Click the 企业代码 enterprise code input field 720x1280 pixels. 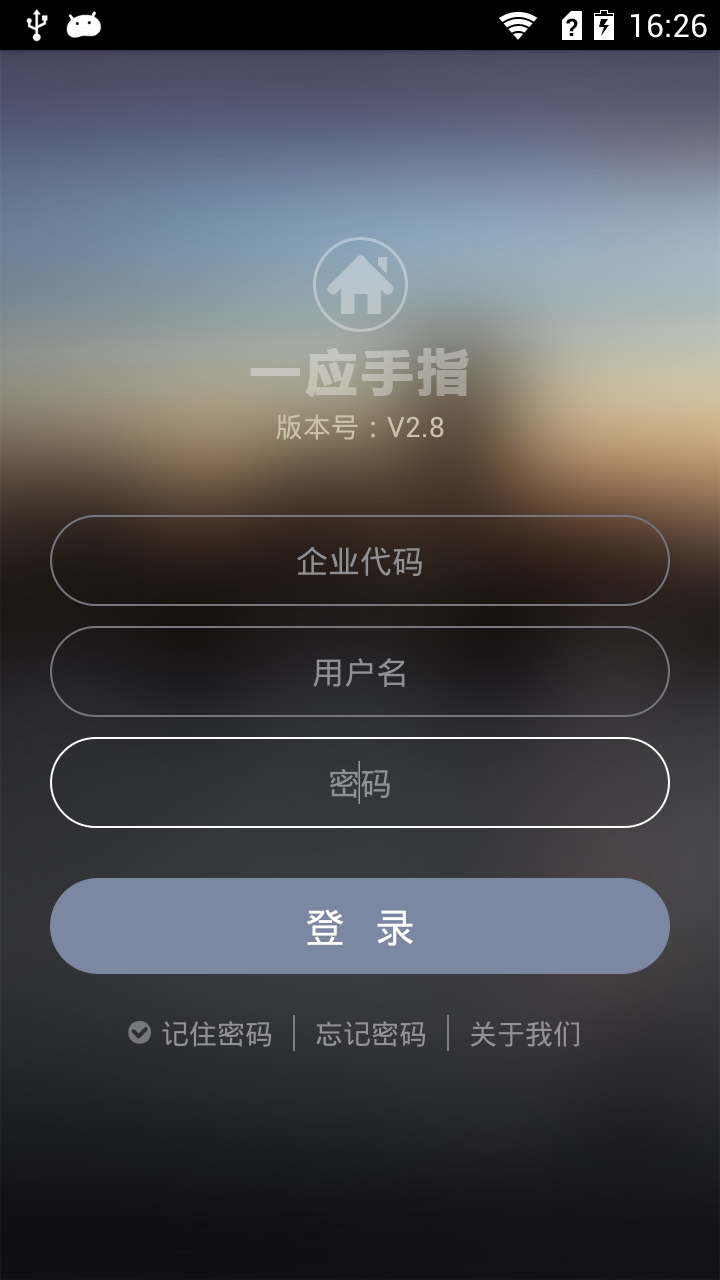click(x=360, y=561)
